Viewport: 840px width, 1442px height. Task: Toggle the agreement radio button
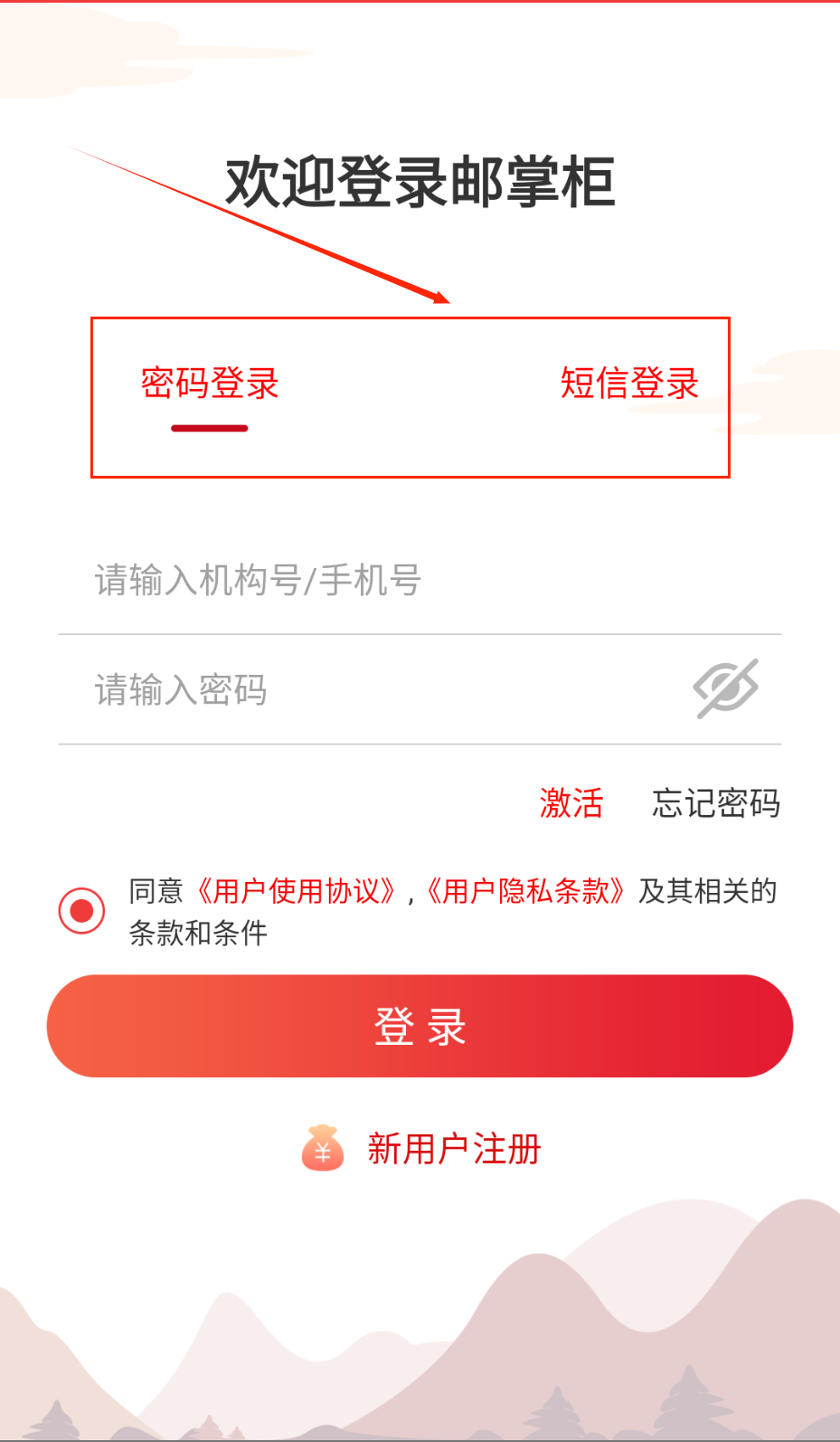[x=81, y=910]
